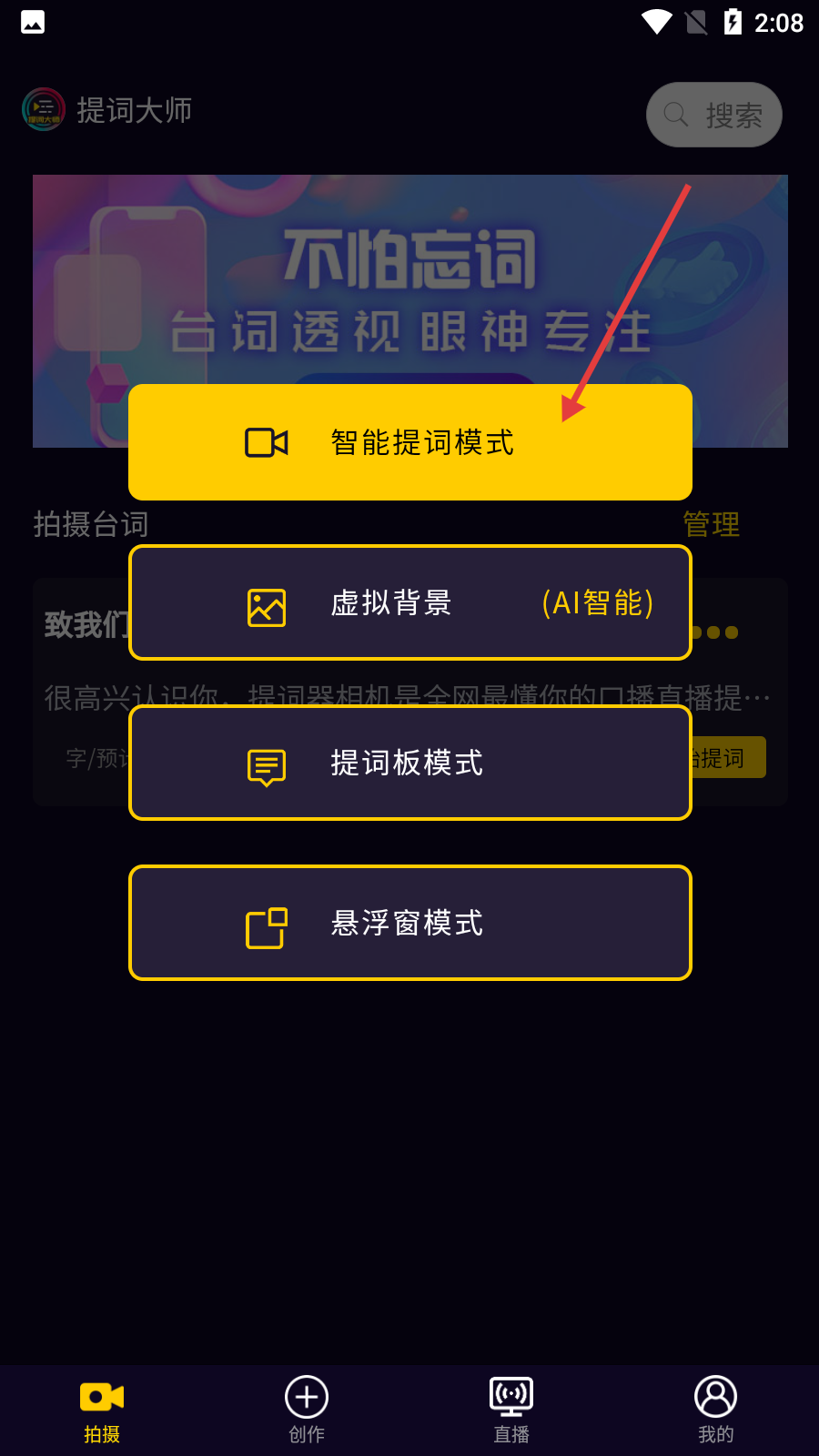Select 智能提词模式 option
This screenshot has height=1456, width=819.
click(x=410, y=442)
